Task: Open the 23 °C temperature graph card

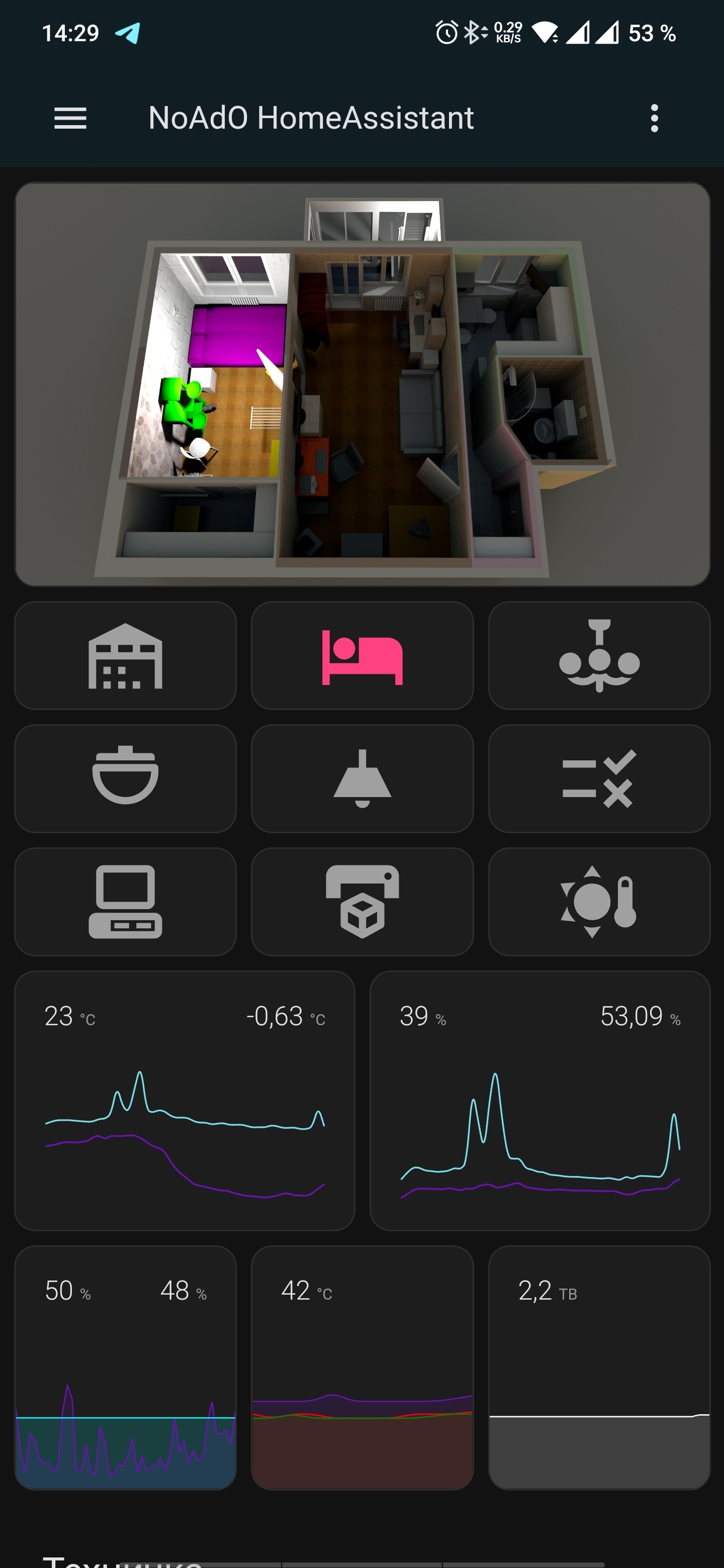Action: [x=185, y=1101]
